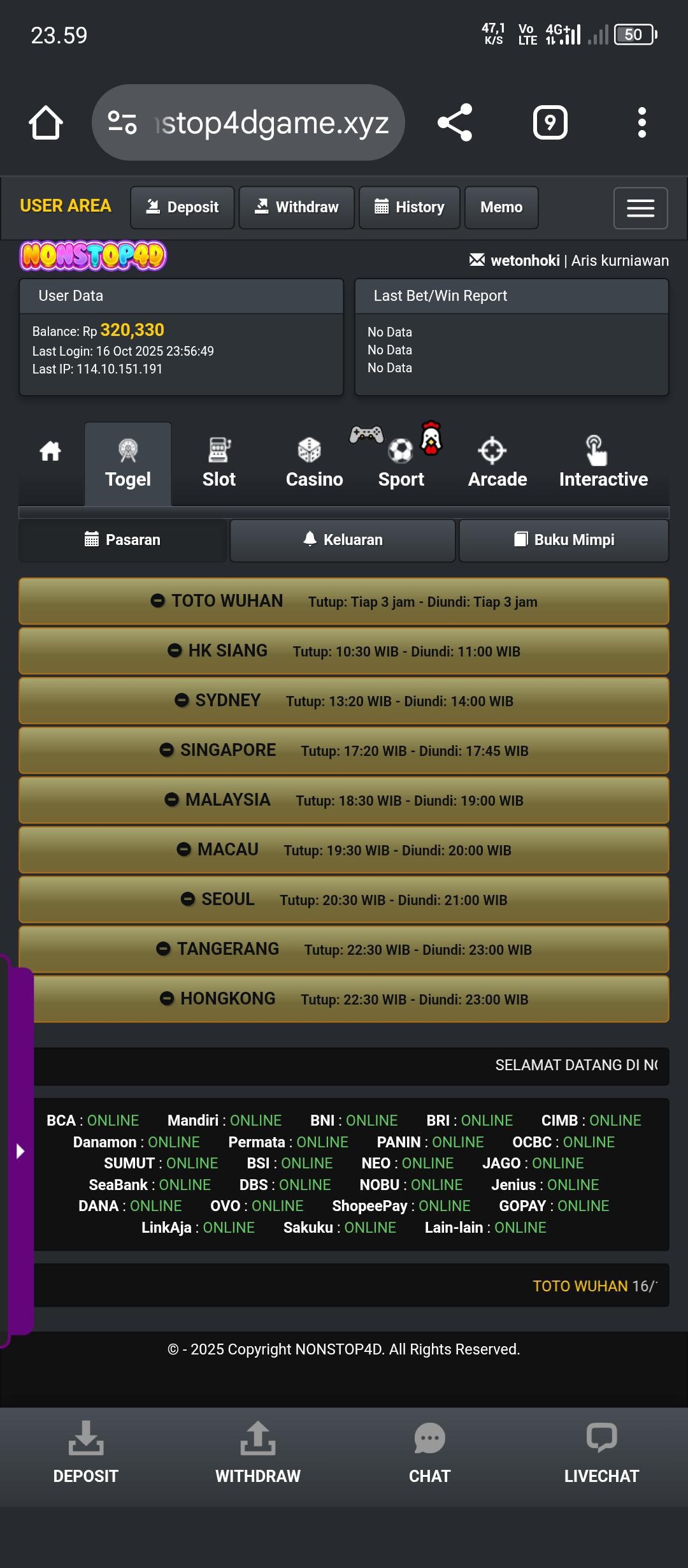The image size is (688, 1568).
Task: Open the hamburger menu in the user area
Action: (x=640, y=208)
